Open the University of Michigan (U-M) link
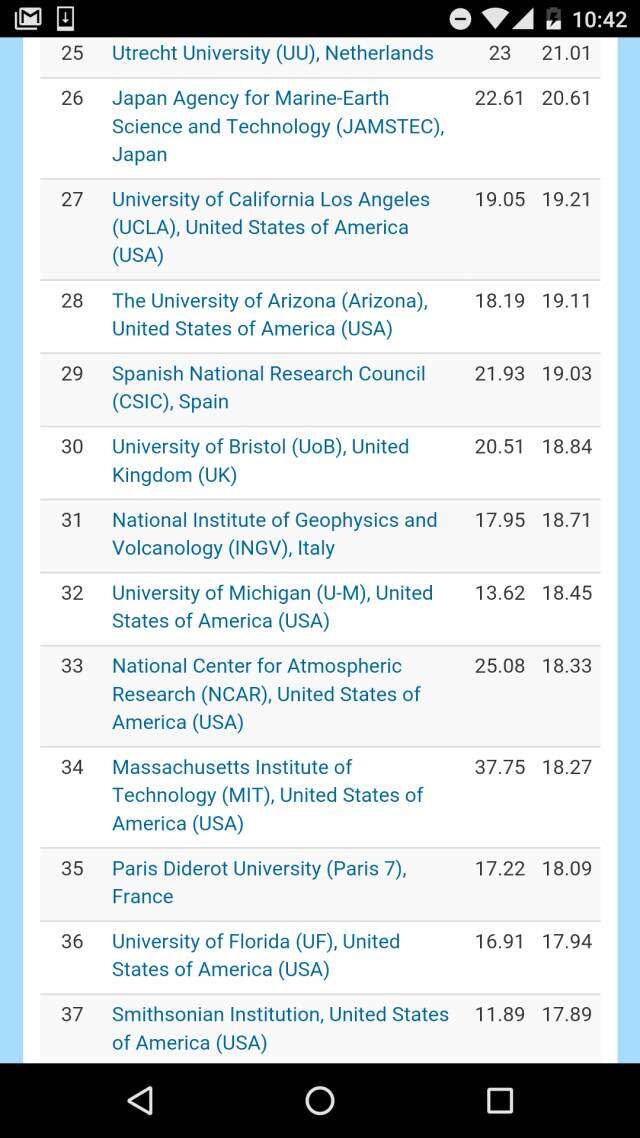 pyautogui.click(x=272, y=607)
